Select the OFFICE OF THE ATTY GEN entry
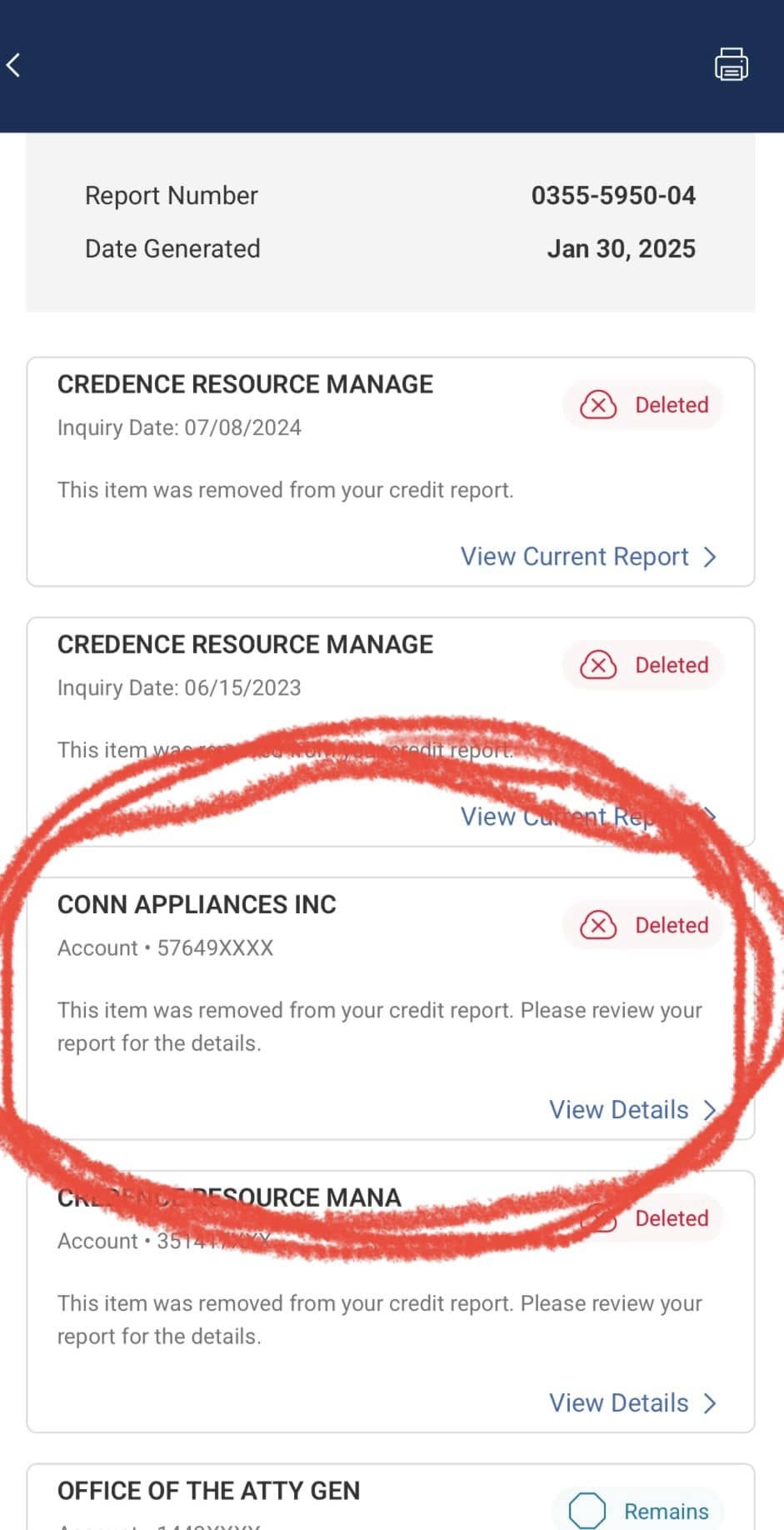Image resolution: width=784 pixels, height=1530 pixels. (x=207, y=1490)
